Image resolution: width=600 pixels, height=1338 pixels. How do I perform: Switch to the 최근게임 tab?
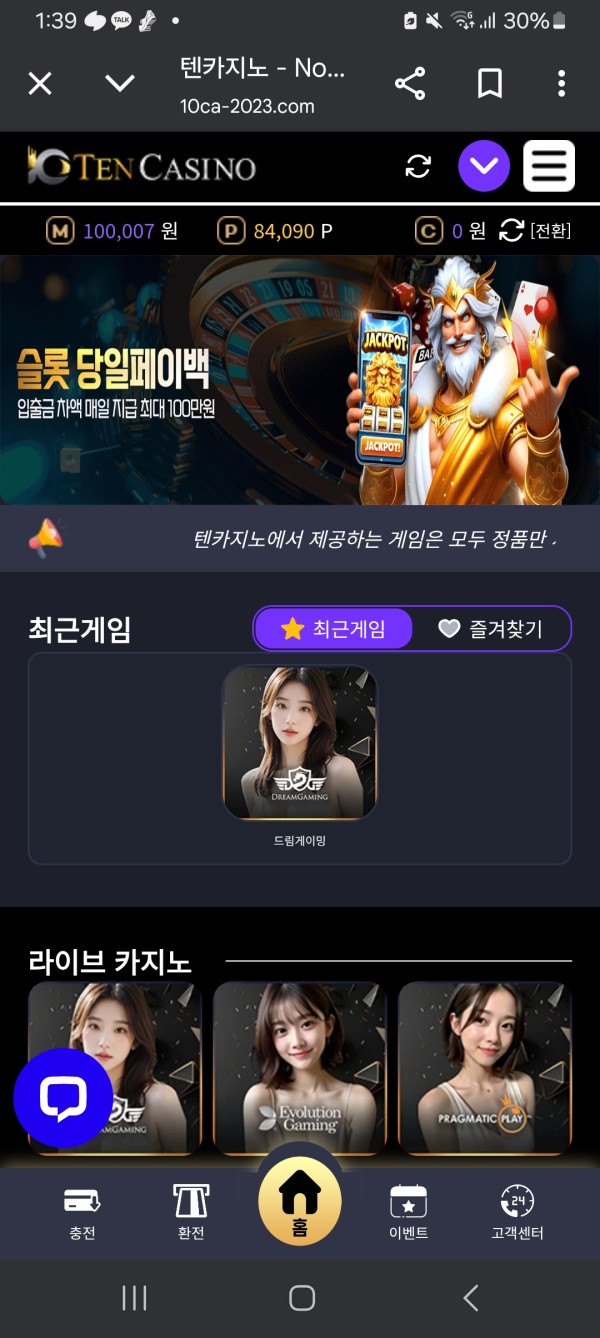coord(333,629)
